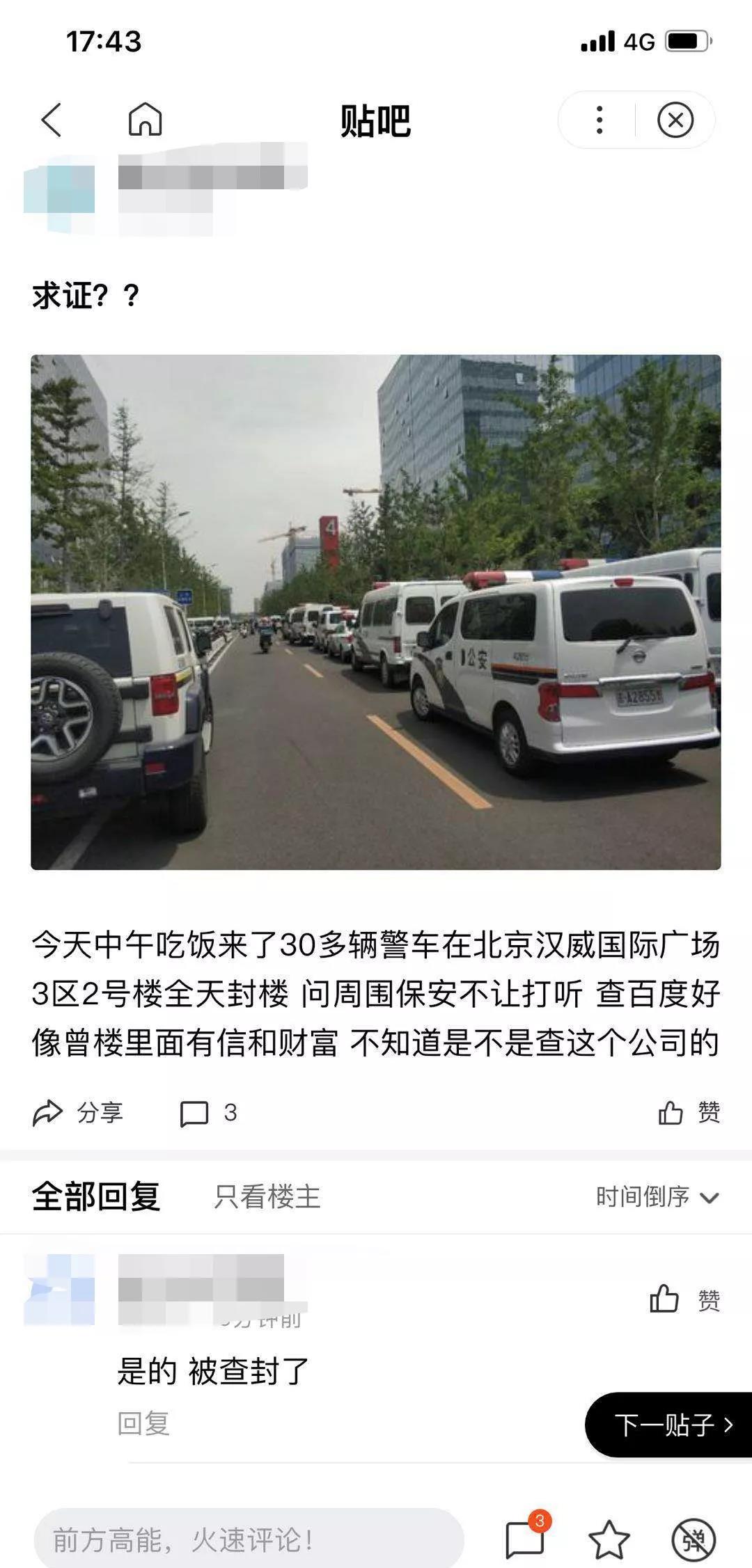Open the bottom comment bubble with badge
Screen dimensions: 752x1568
525,1539
